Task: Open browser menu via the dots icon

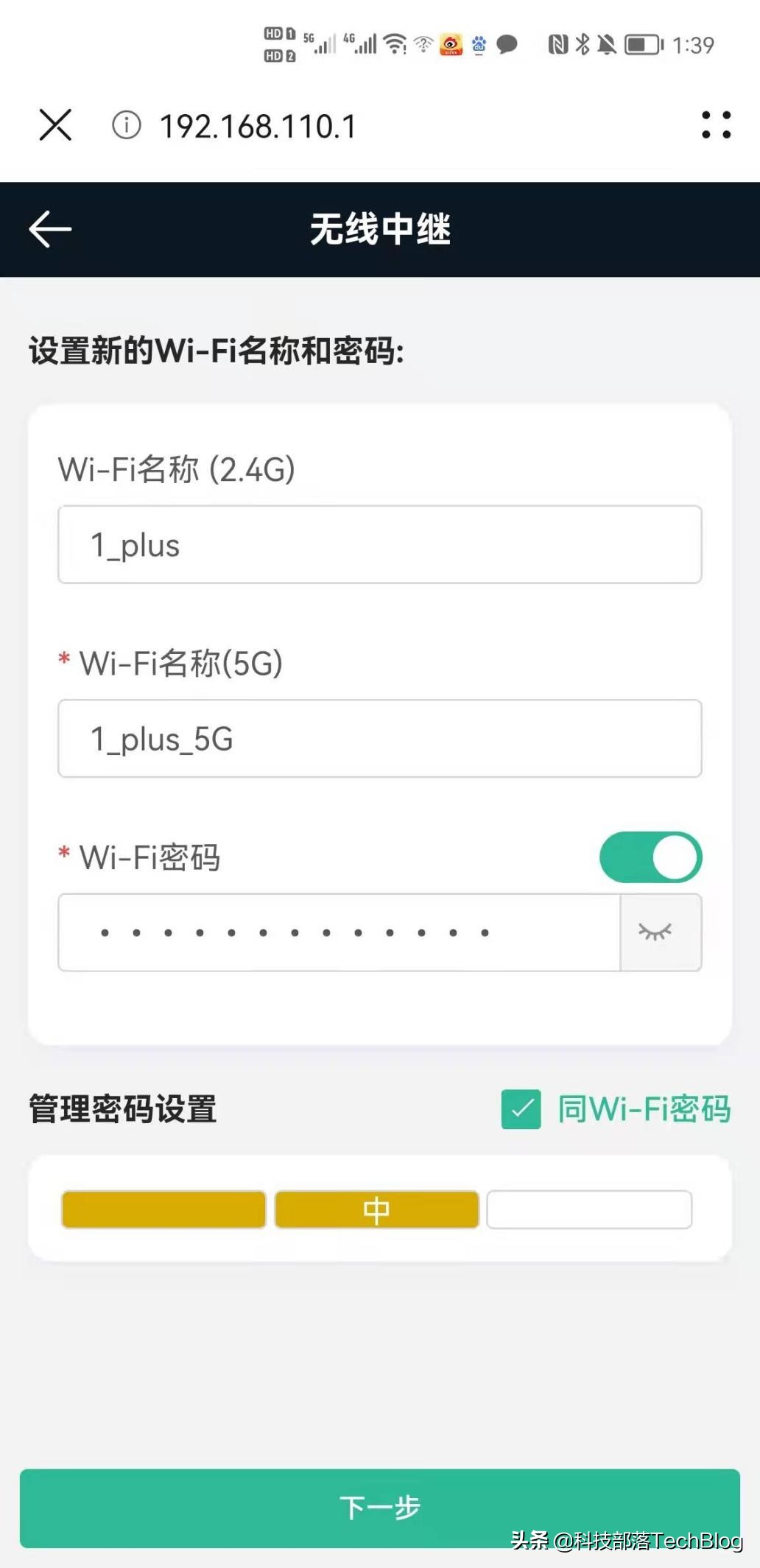Action: pos(716,125)
